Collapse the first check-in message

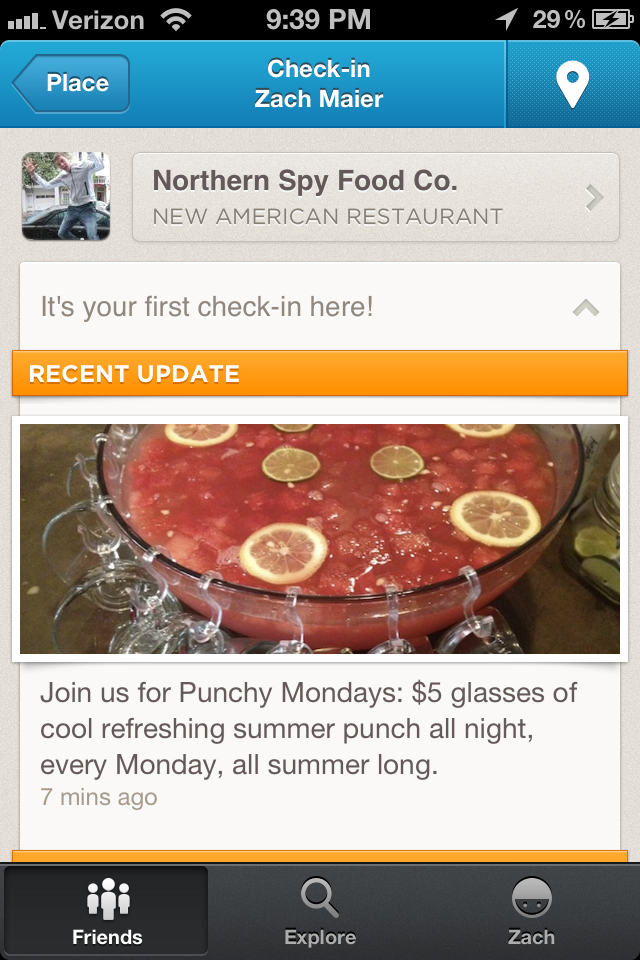coord(585,308)
